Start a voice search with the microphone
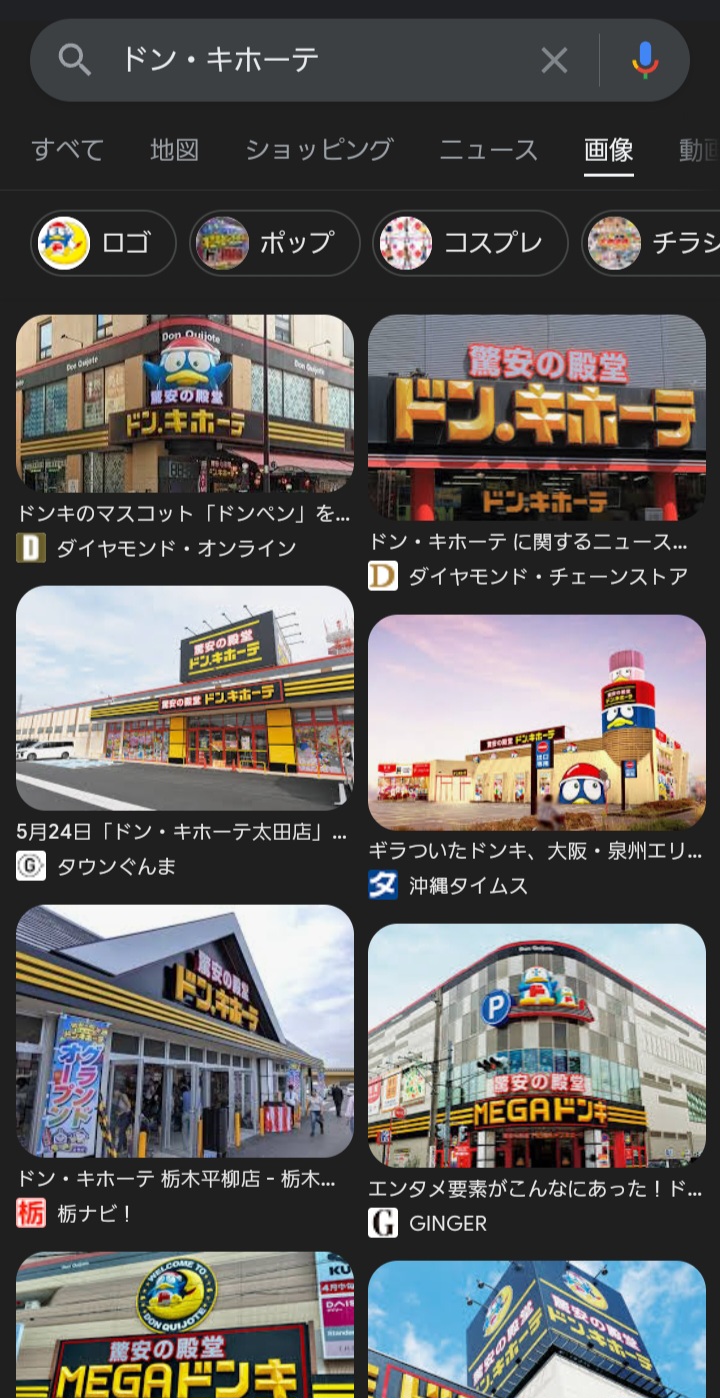The image size is (720, 1398). 645,60
